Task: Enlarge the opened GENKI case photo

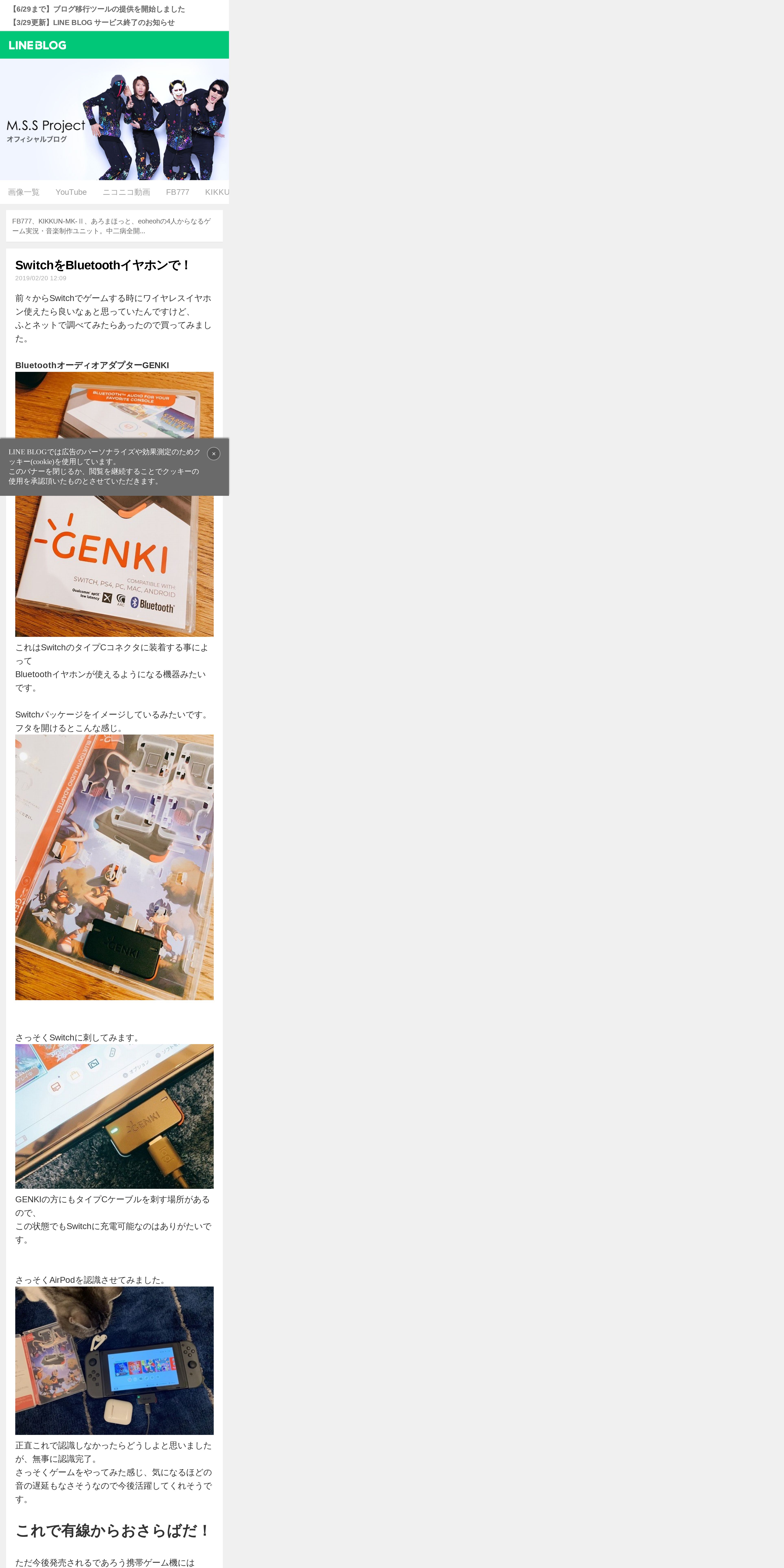Action: [x=114, y=867]
